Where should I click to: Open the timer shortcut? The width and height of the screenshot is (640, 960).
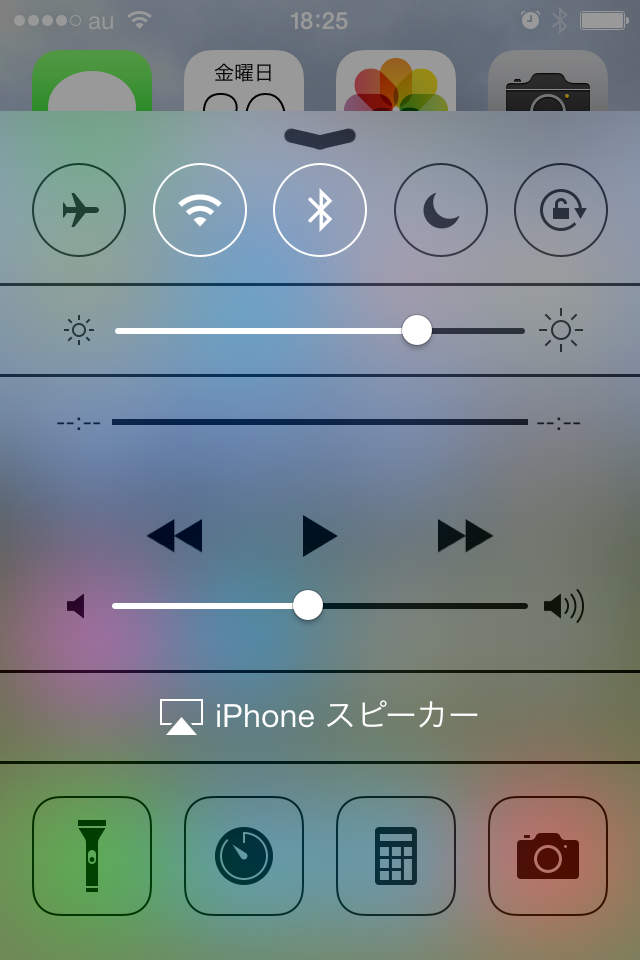[244, 856]
